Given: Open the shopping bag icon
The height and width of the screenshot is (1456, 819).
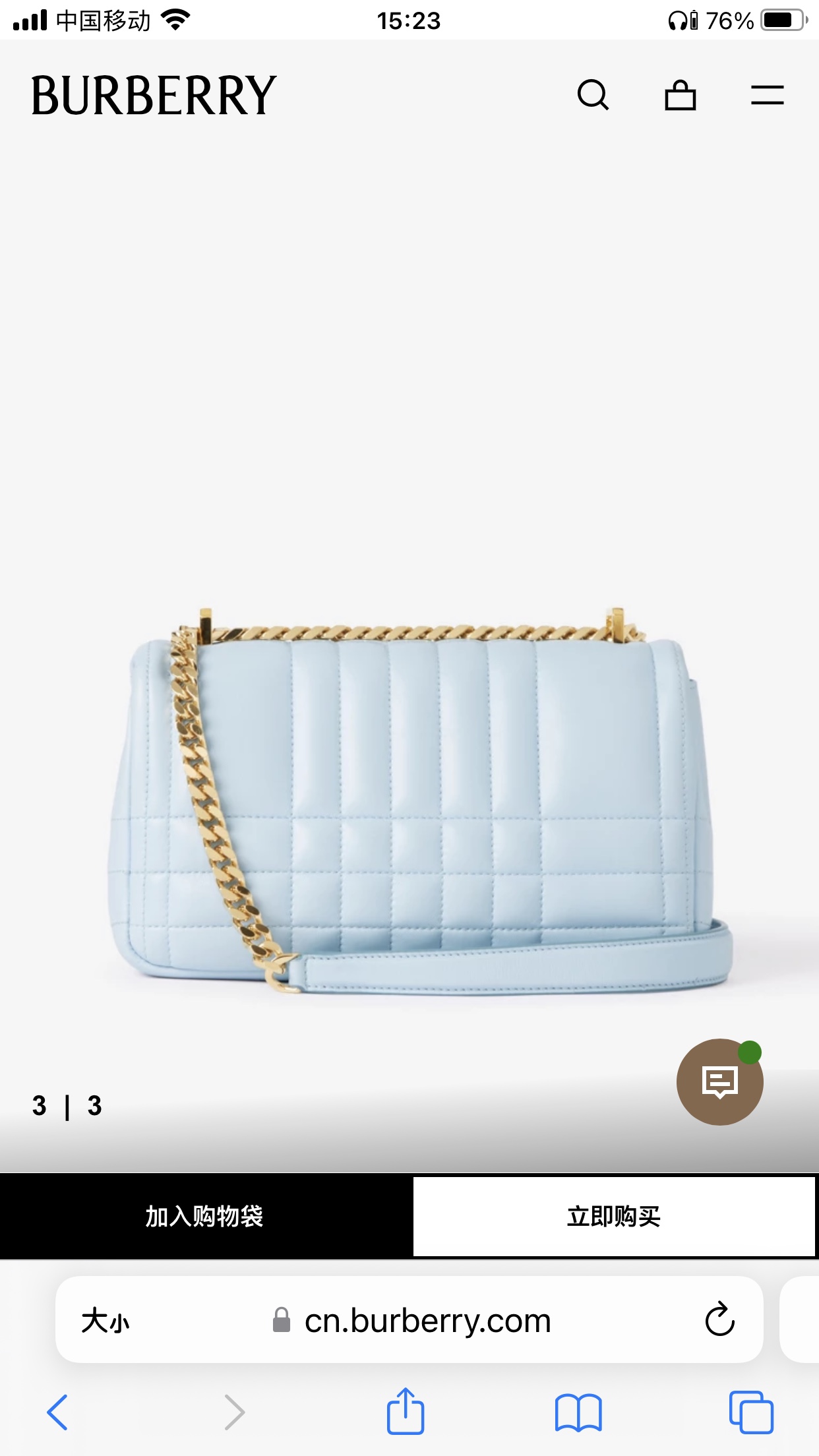Looking at the screenshot, I should click(x=680, y=95).
